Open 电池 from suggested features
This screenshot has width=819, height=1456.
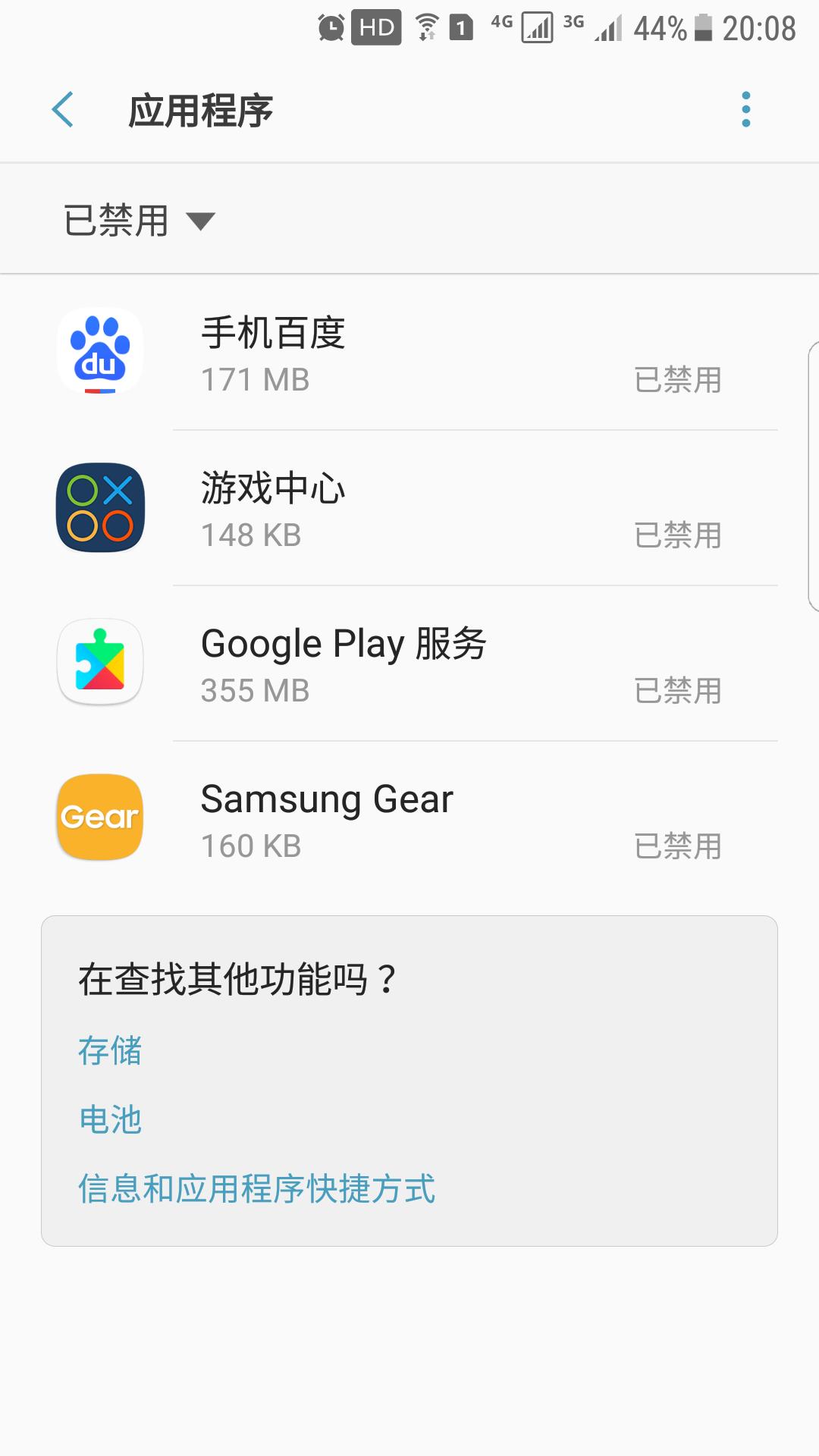click(110, 1120)
